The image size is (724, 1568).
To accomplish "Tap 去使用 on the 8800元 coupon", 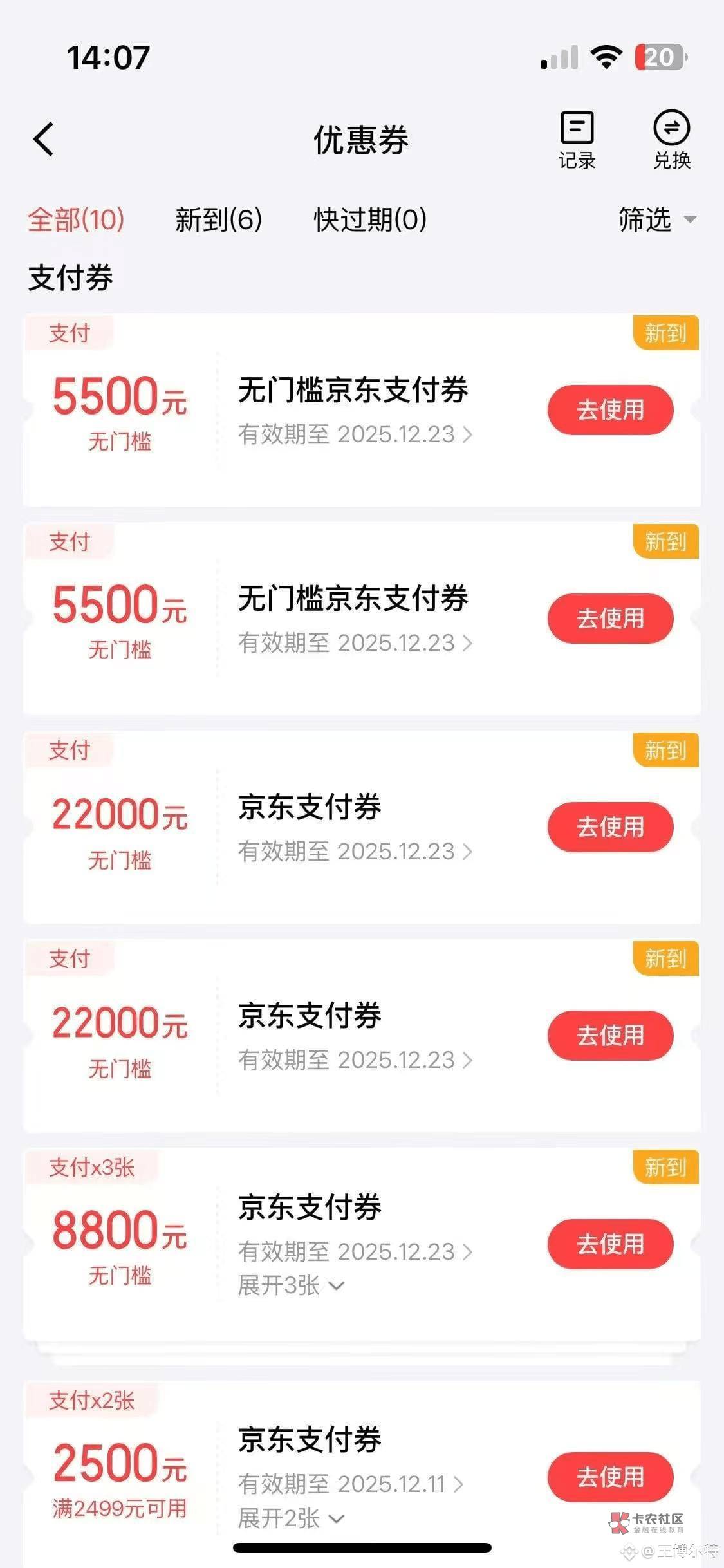I will [x=610, y=1244].
